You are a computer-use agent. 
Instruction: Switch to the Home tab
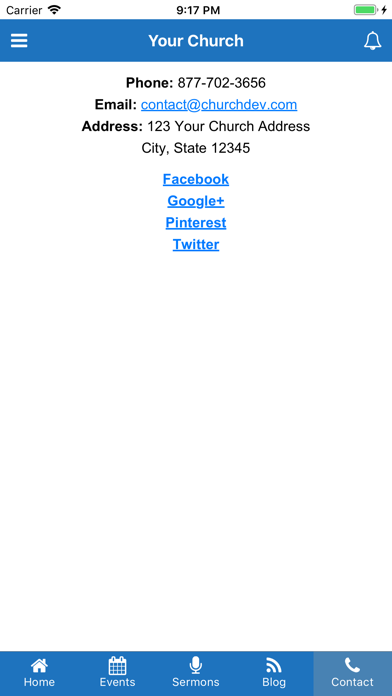39,673
